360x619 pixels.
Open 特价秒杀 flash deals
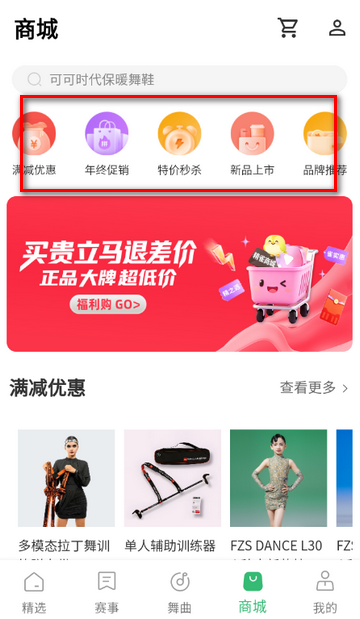click(180, 144)
